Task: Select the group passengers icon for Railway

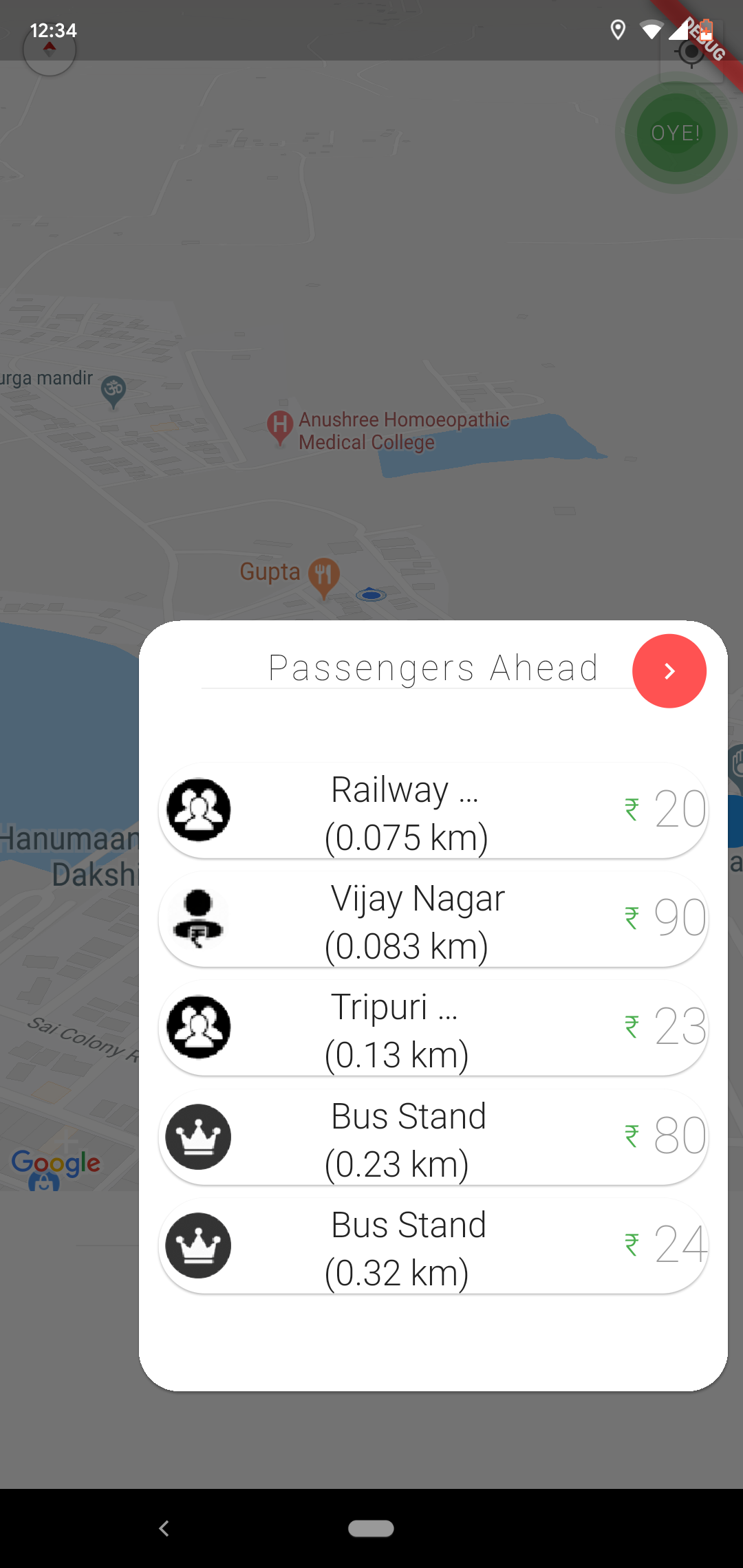Action: [x=197, y=810]
